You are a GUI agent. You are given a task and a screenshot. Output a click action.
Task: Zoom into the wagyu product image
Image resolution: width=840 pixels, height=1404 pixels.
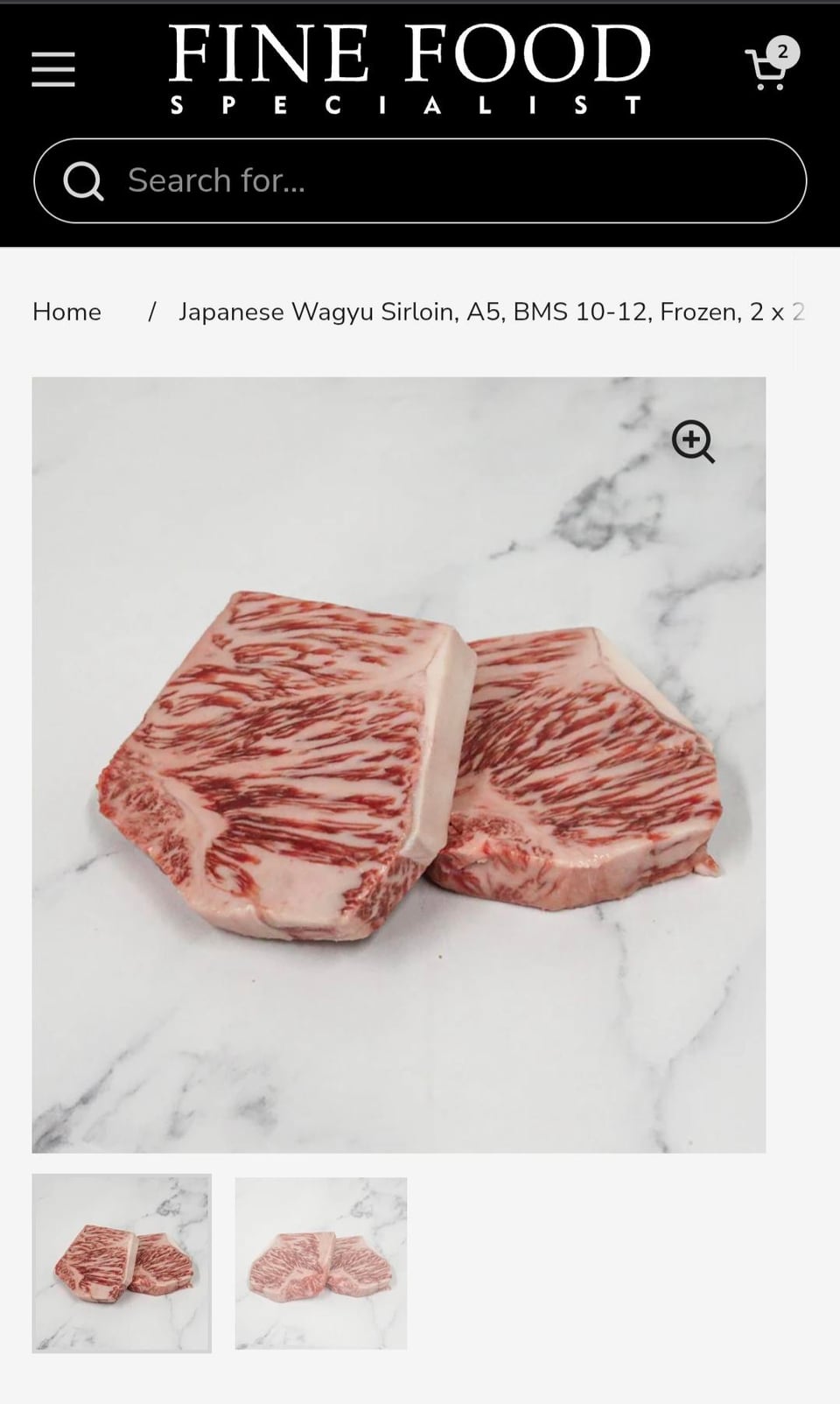point(693,442)
